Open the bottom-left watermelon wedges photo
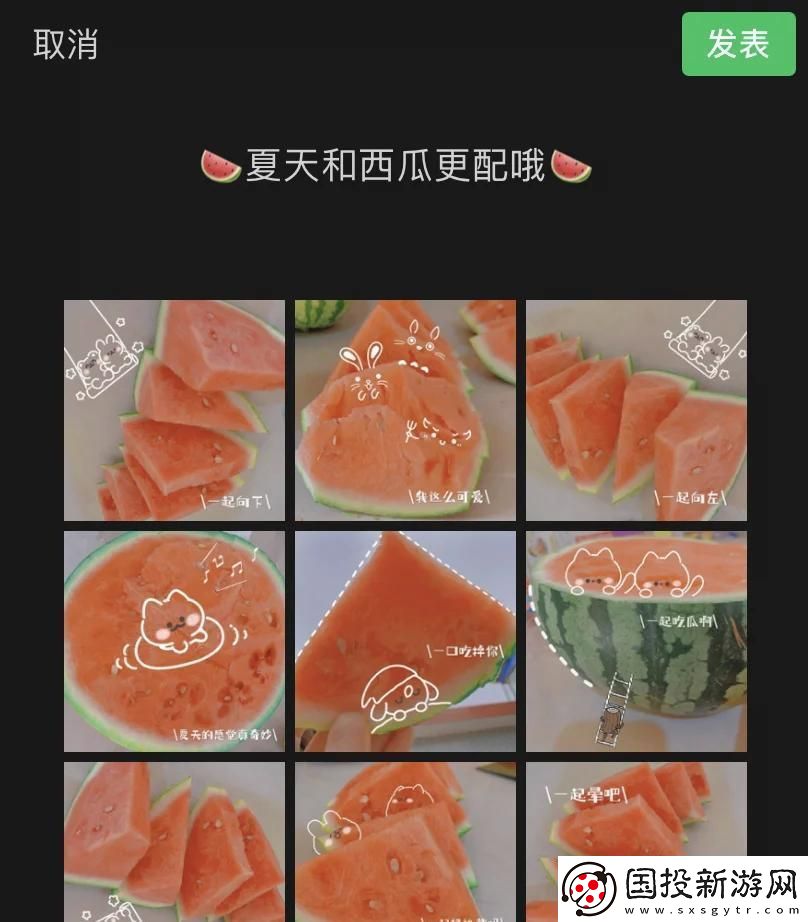This screenshot has width=808, height=922. 174,840
